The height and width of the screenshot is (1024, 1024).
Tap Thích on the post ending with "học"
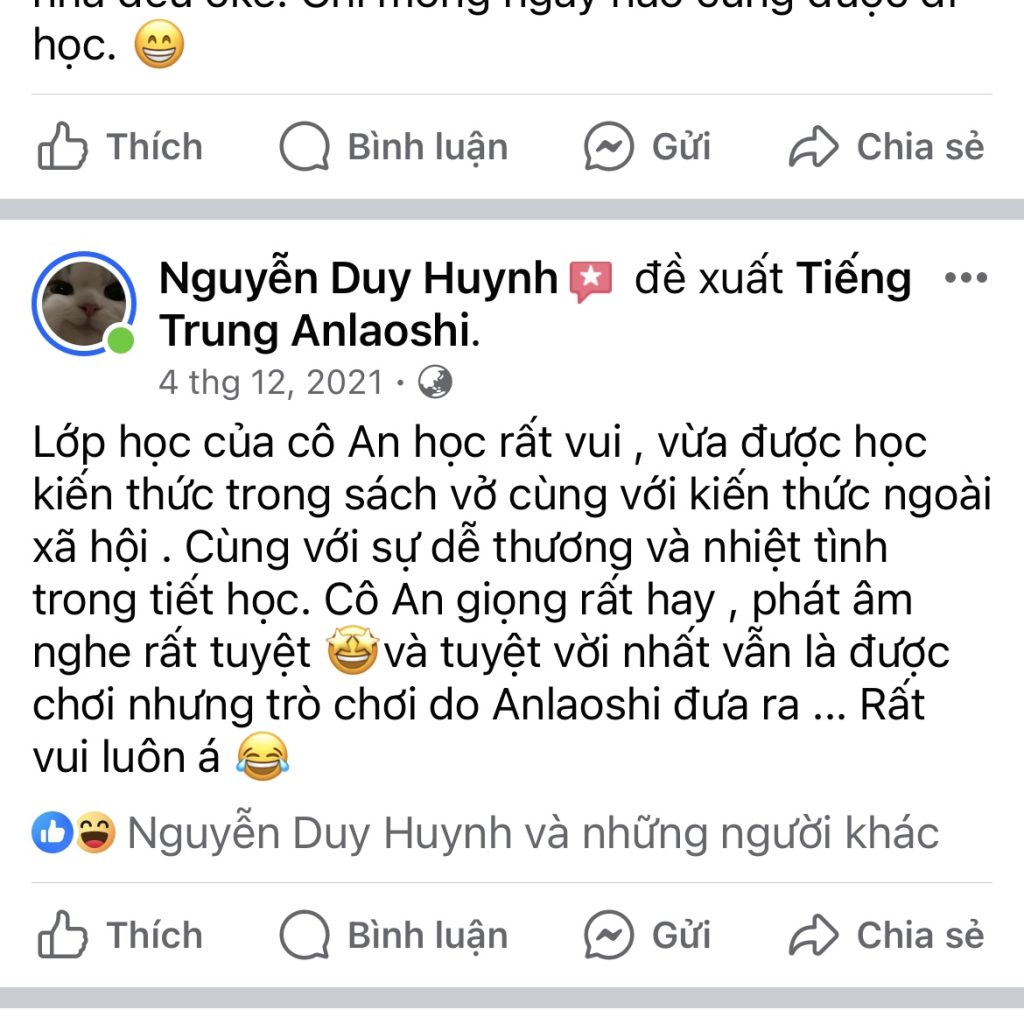(x=120, y=147)
